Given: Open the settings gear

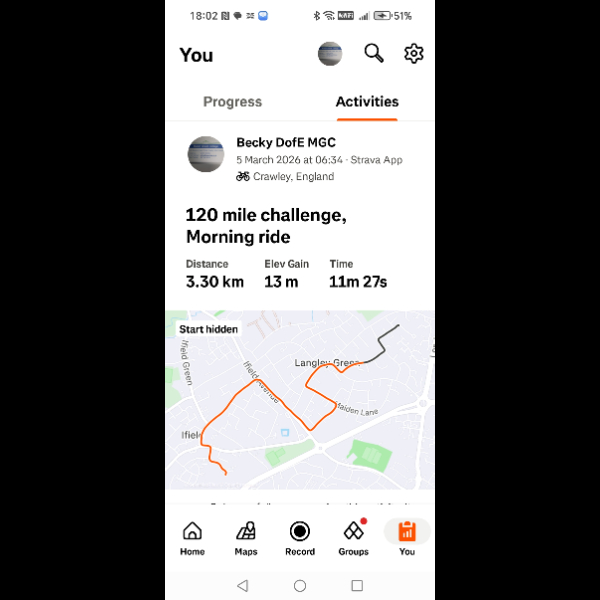Looking at the screenshot, I should tap(413, 54).
